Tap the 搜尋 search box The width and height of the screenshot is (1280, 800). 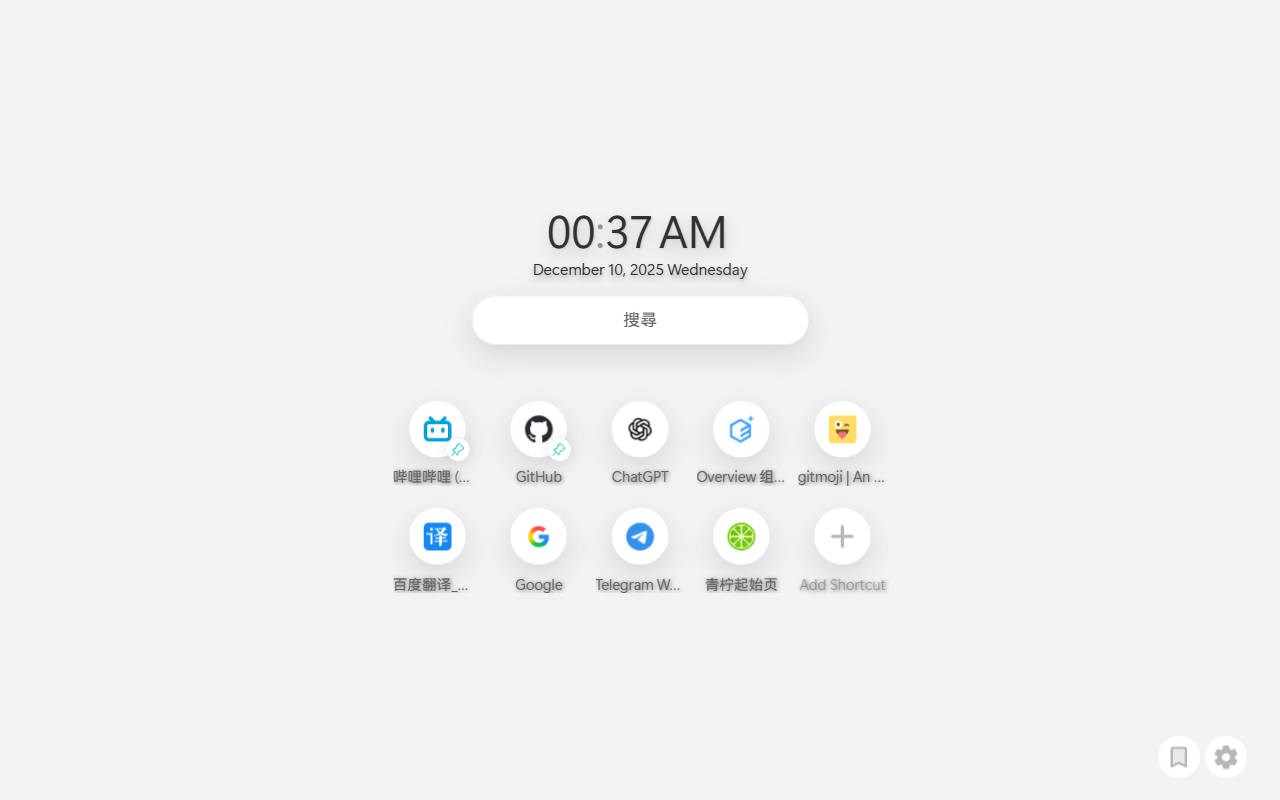point(640,320)
